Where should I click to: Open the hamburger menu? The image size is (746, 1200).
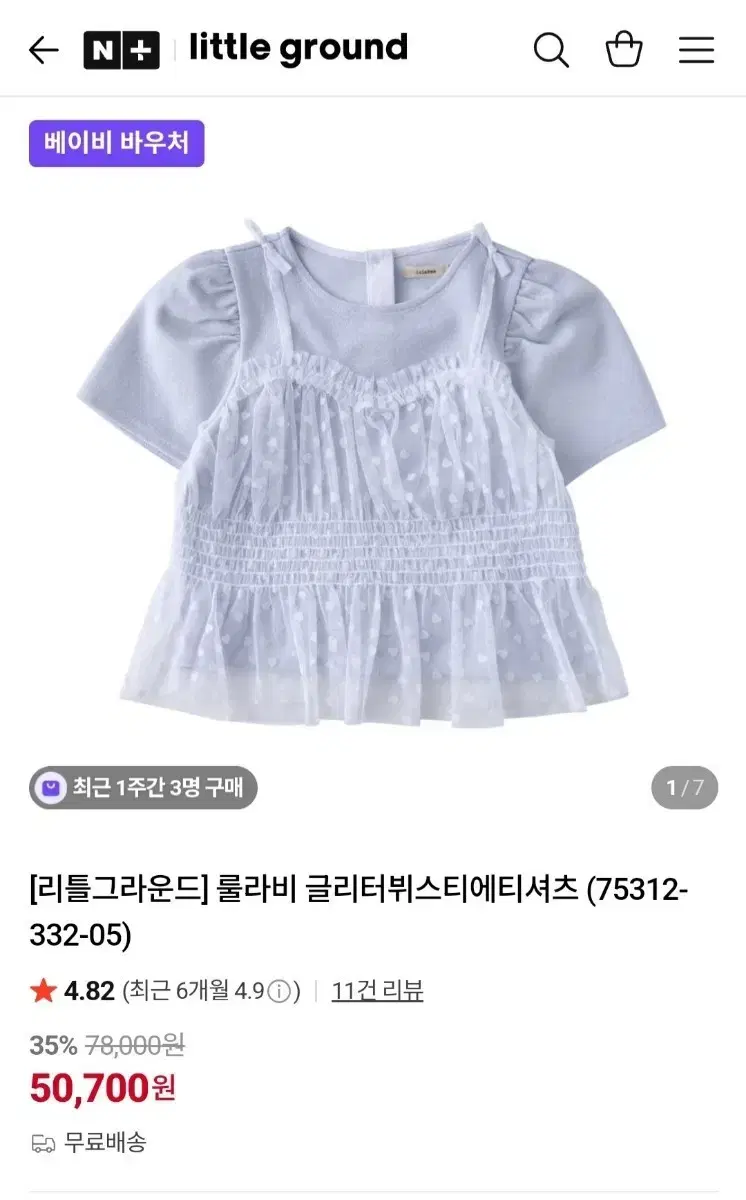pos(697,50)
